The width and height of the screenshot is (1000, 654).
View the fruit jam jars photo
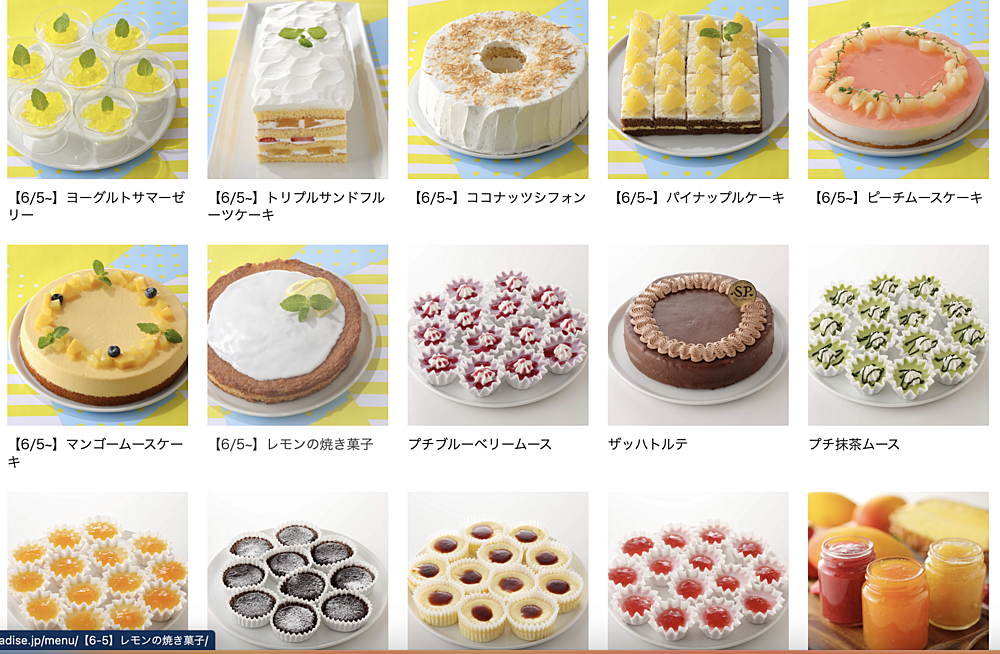897,570
